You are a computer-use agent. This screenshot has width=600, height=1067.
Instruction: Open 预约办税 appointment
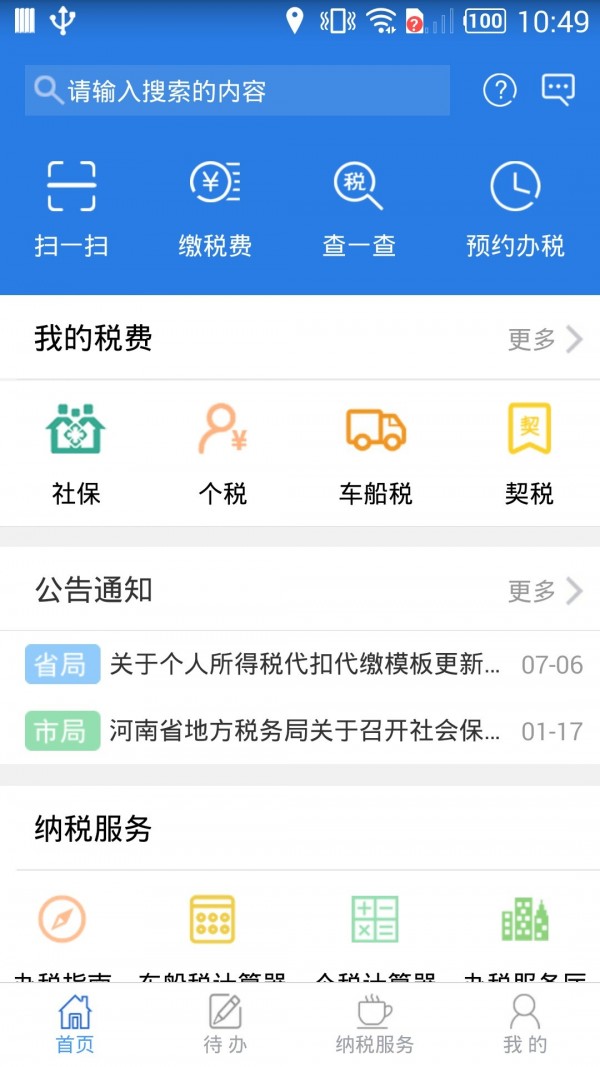(x=515, y=209)
